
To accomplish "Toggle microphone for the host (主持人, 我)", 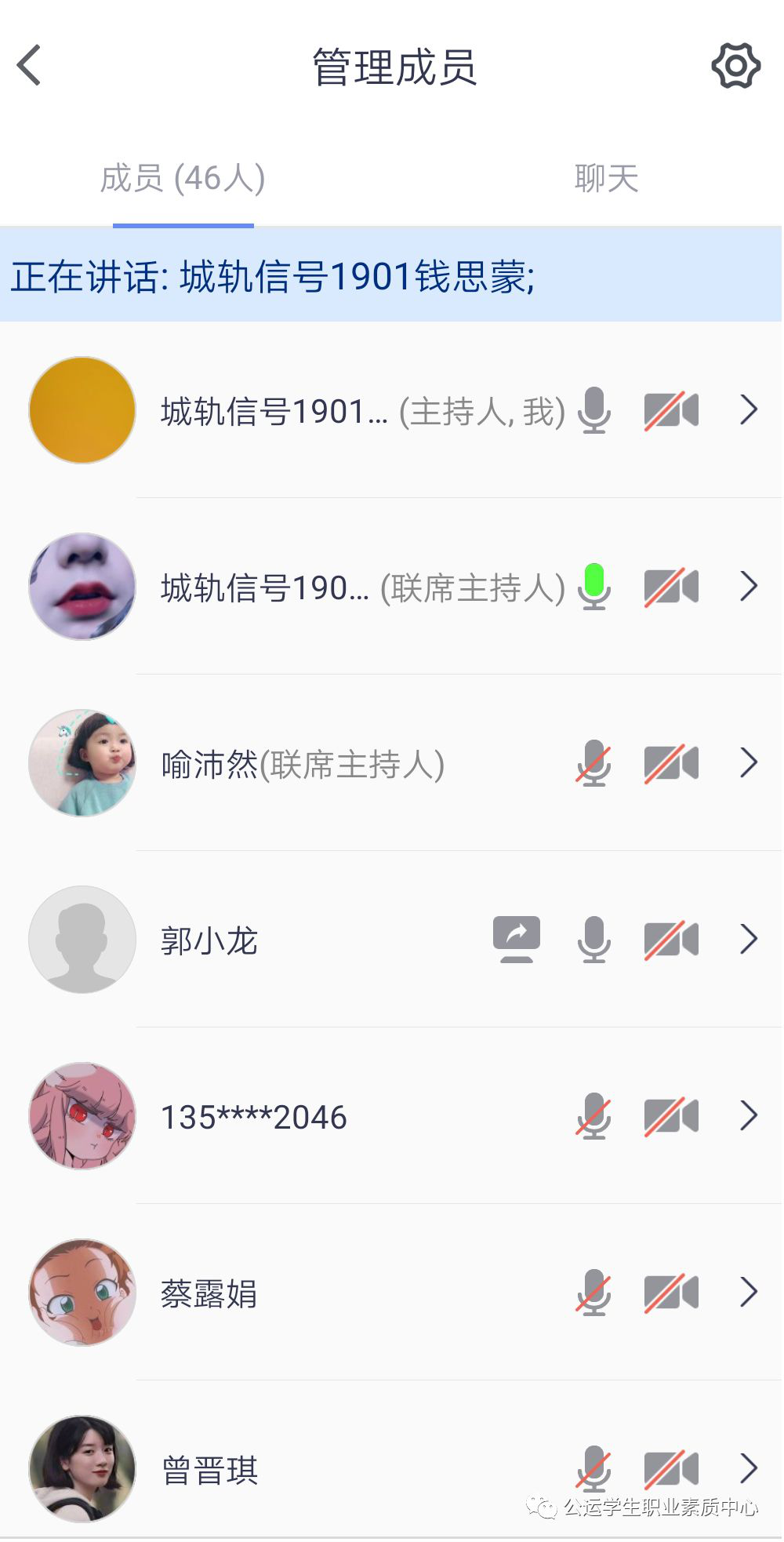I will point(594,411).
